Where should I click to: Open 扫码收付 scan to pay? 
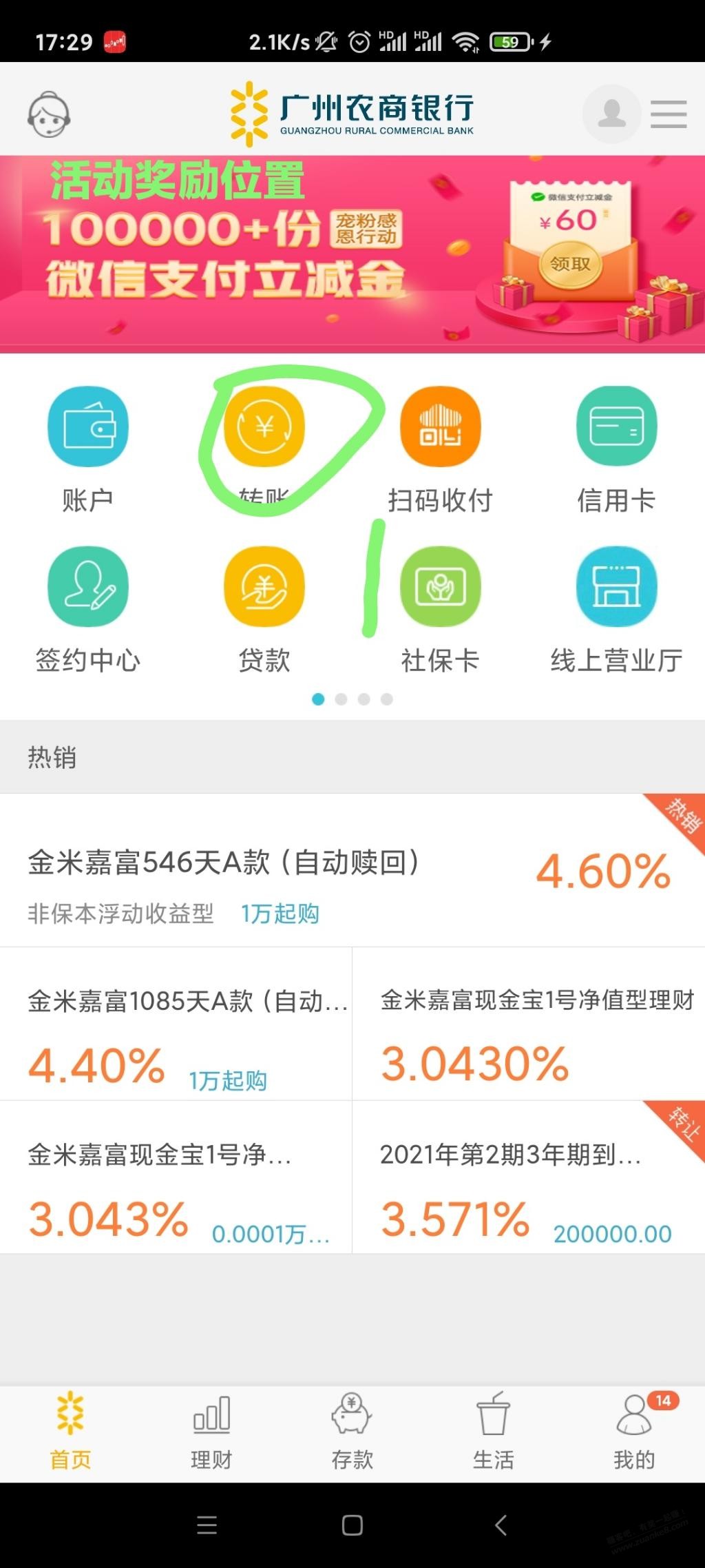click(x=440, y=447)
